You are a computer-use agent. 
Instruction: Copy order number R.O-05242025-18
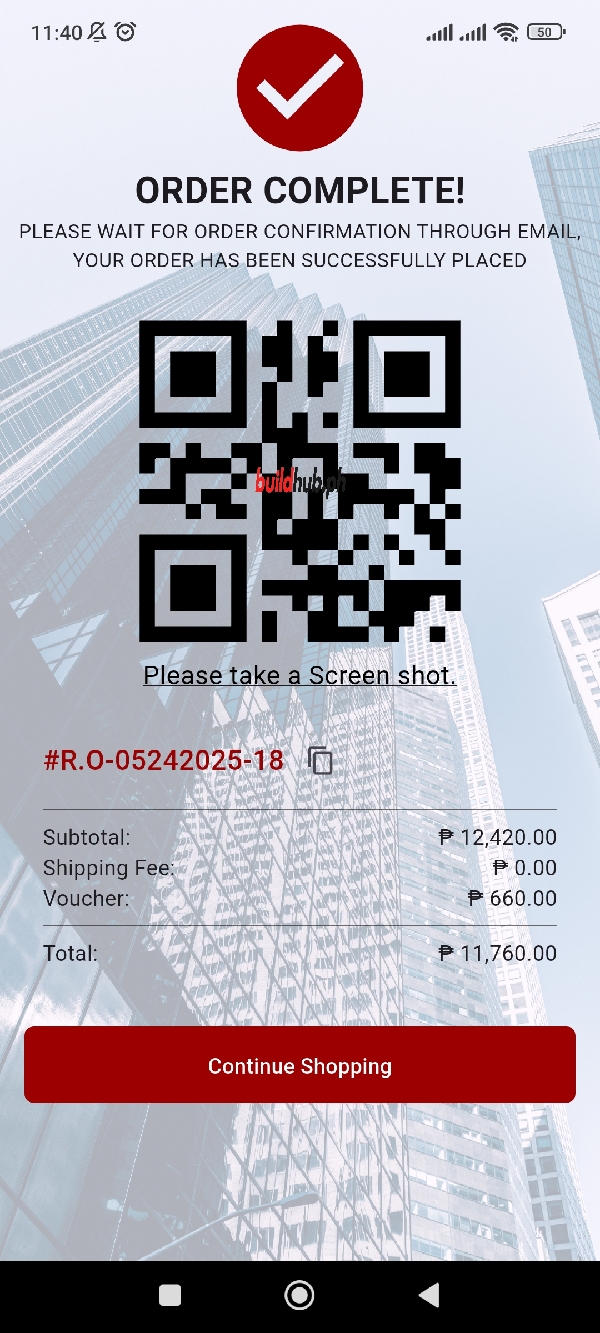point(320,761)
